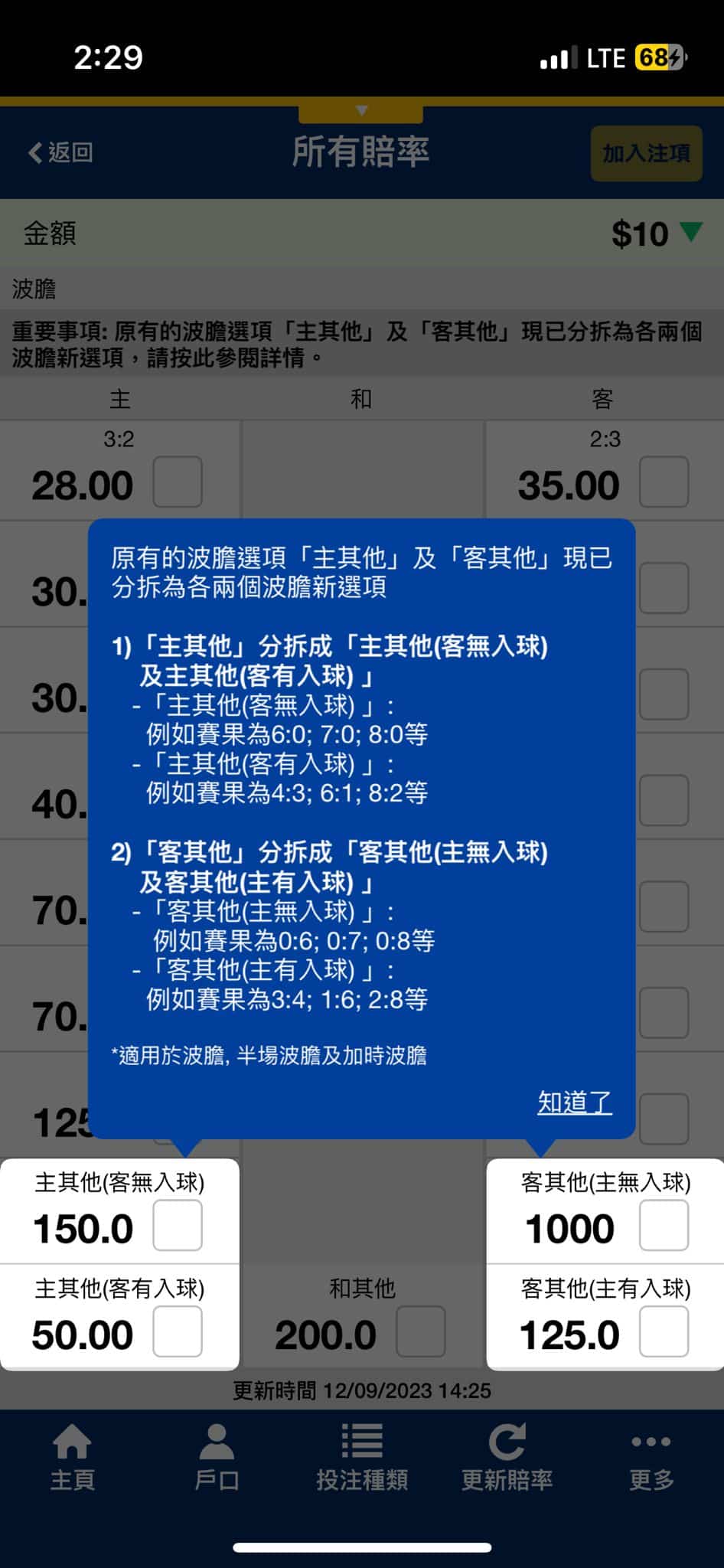Switch to the 主頁 tab
This screenshot has height=1568, width=724.
(x=72, y=1457)
